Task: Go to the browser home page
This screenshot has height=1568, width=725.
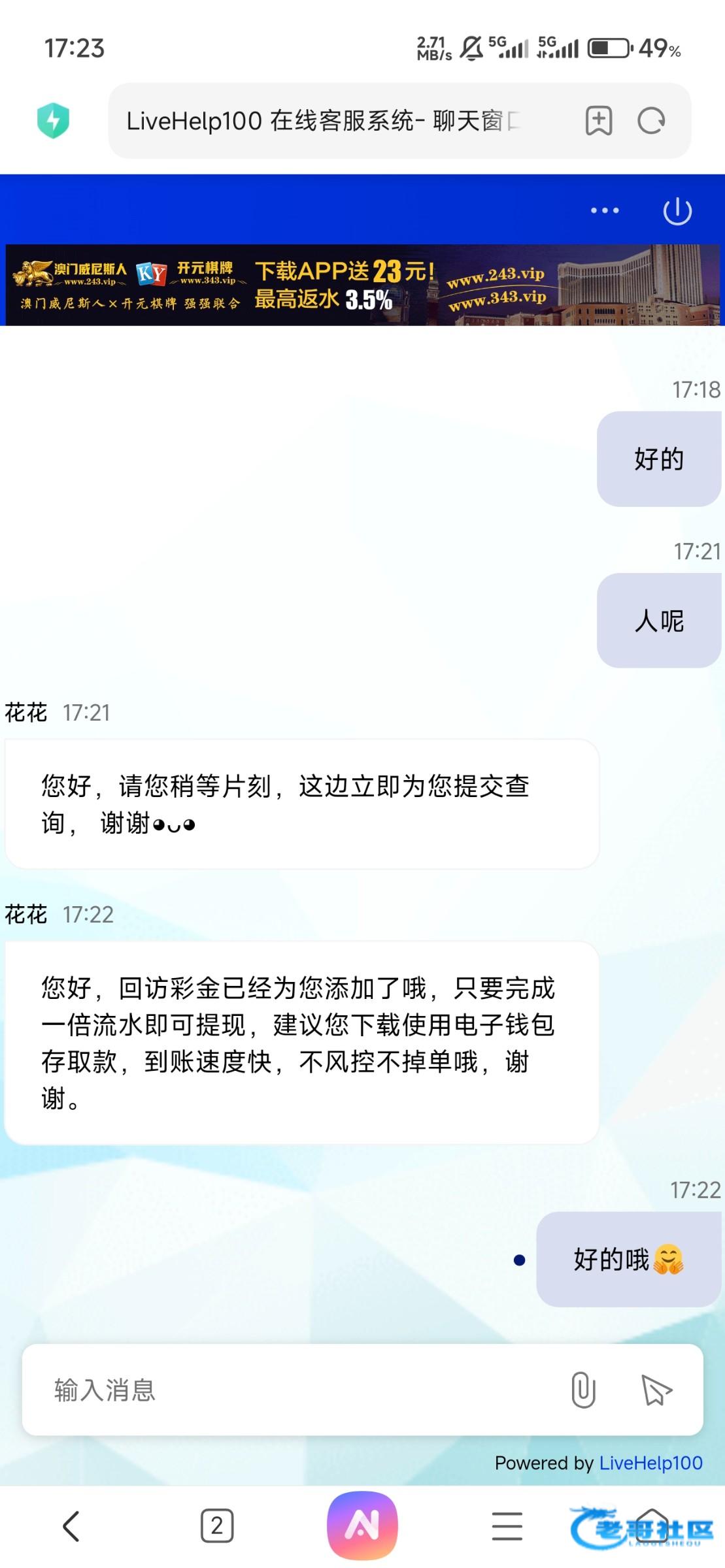Action: (x=652, y=1526)
